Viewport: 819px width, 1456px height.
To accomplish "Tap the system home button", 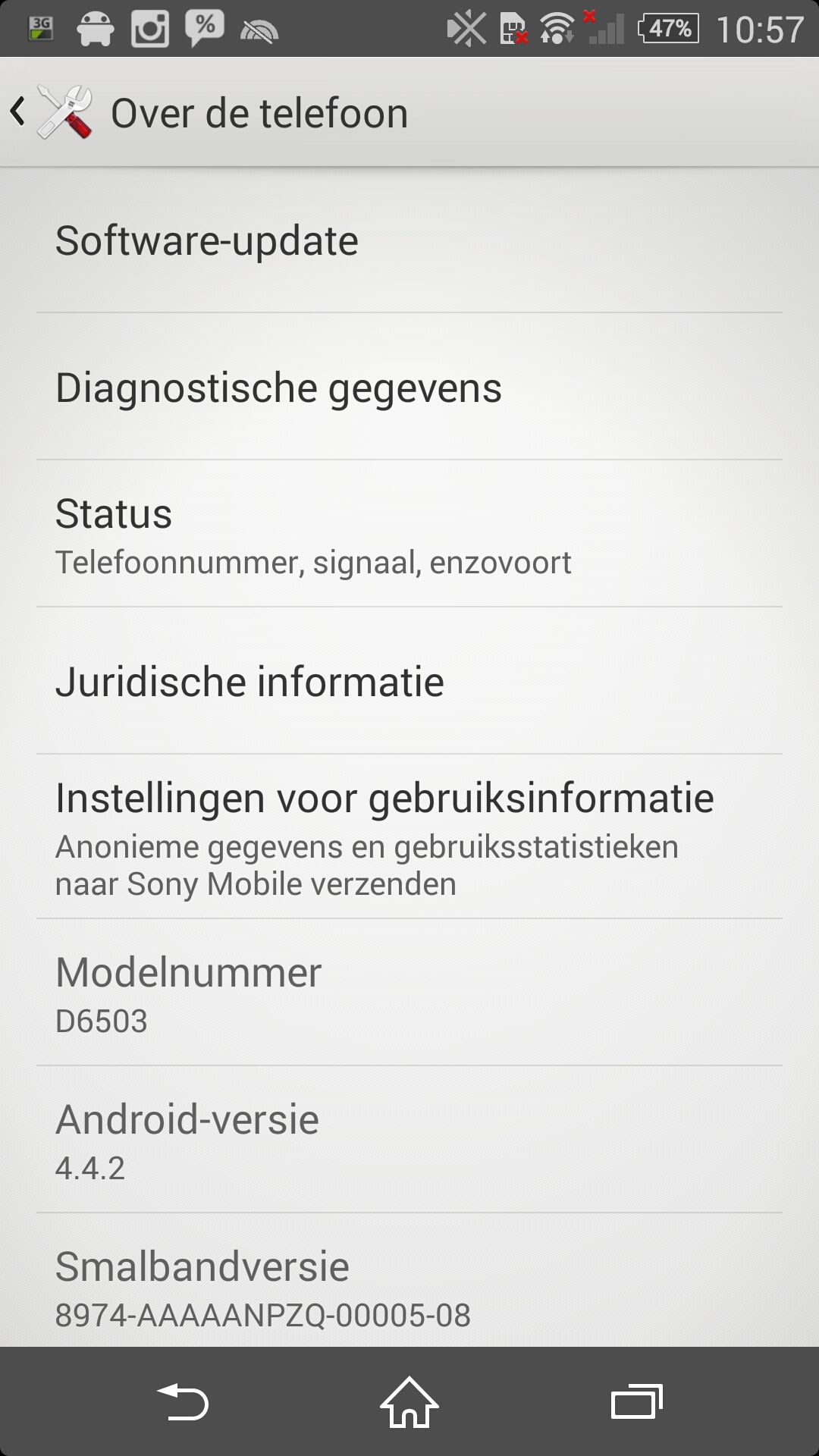I will tap(409, 1401).
